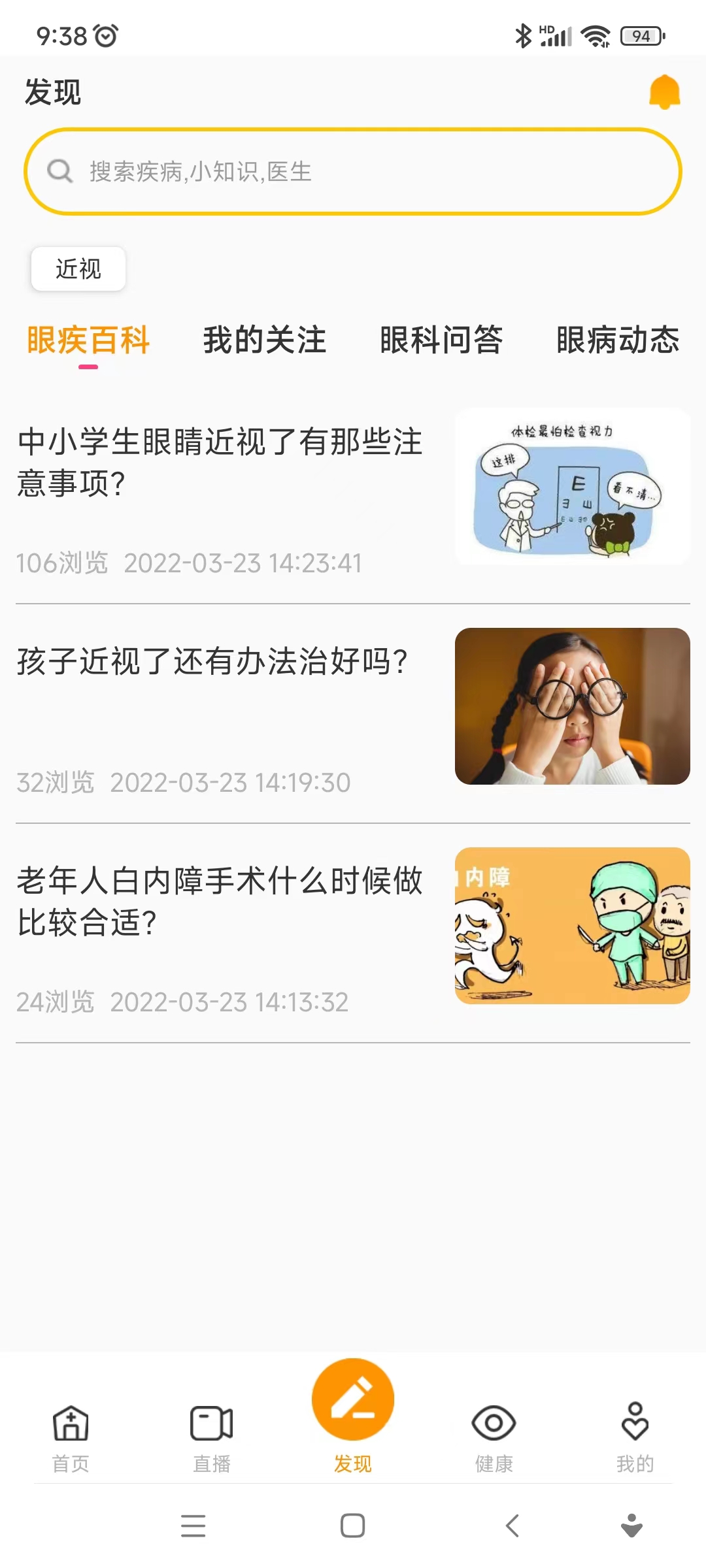This screenshot has width=706, height=1568.
Task: Show recent apps from the navigation bar
Action: point(193,1526)
